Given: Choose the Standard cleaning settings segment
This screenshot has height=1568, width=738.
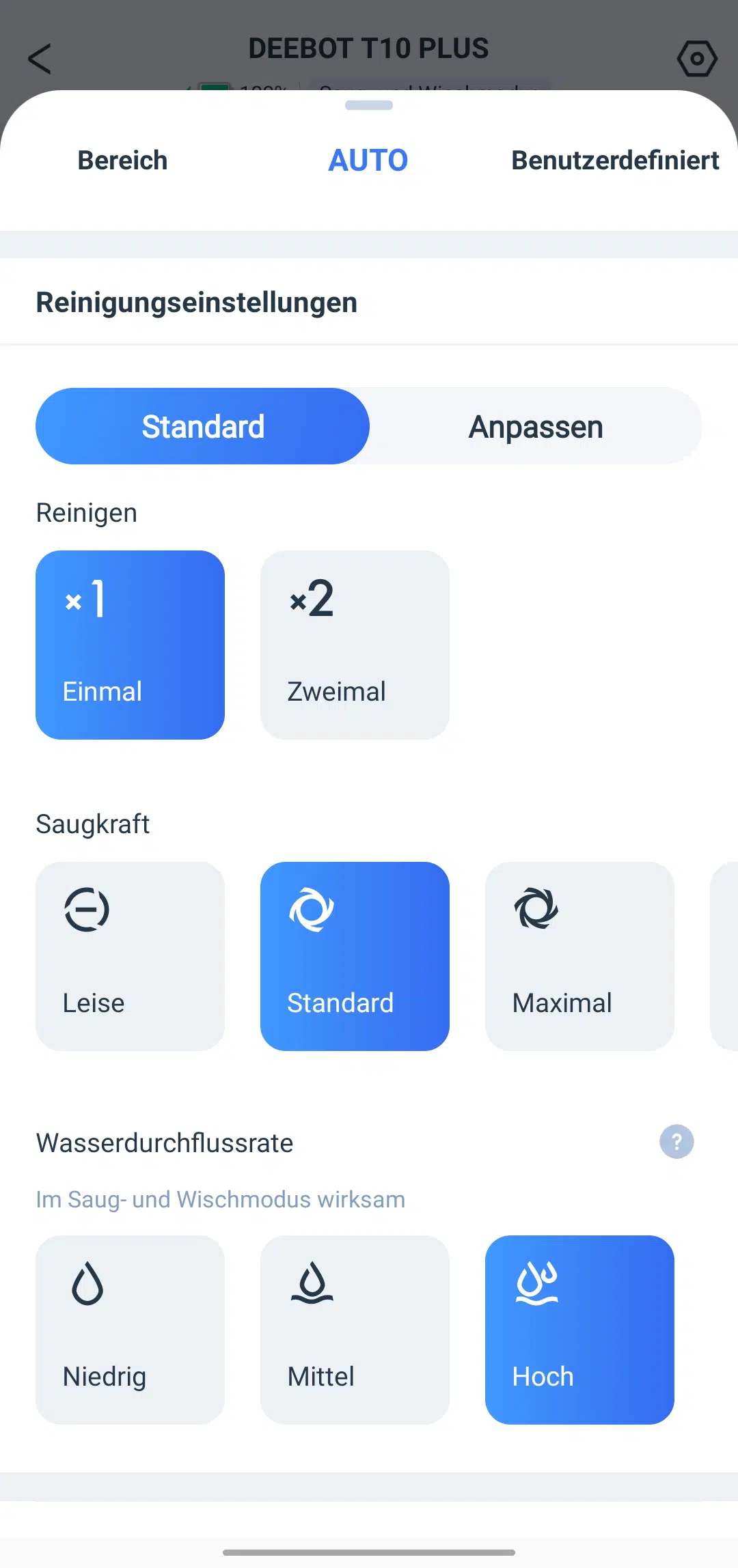Looking at the screenshot, I should point(202,426).
